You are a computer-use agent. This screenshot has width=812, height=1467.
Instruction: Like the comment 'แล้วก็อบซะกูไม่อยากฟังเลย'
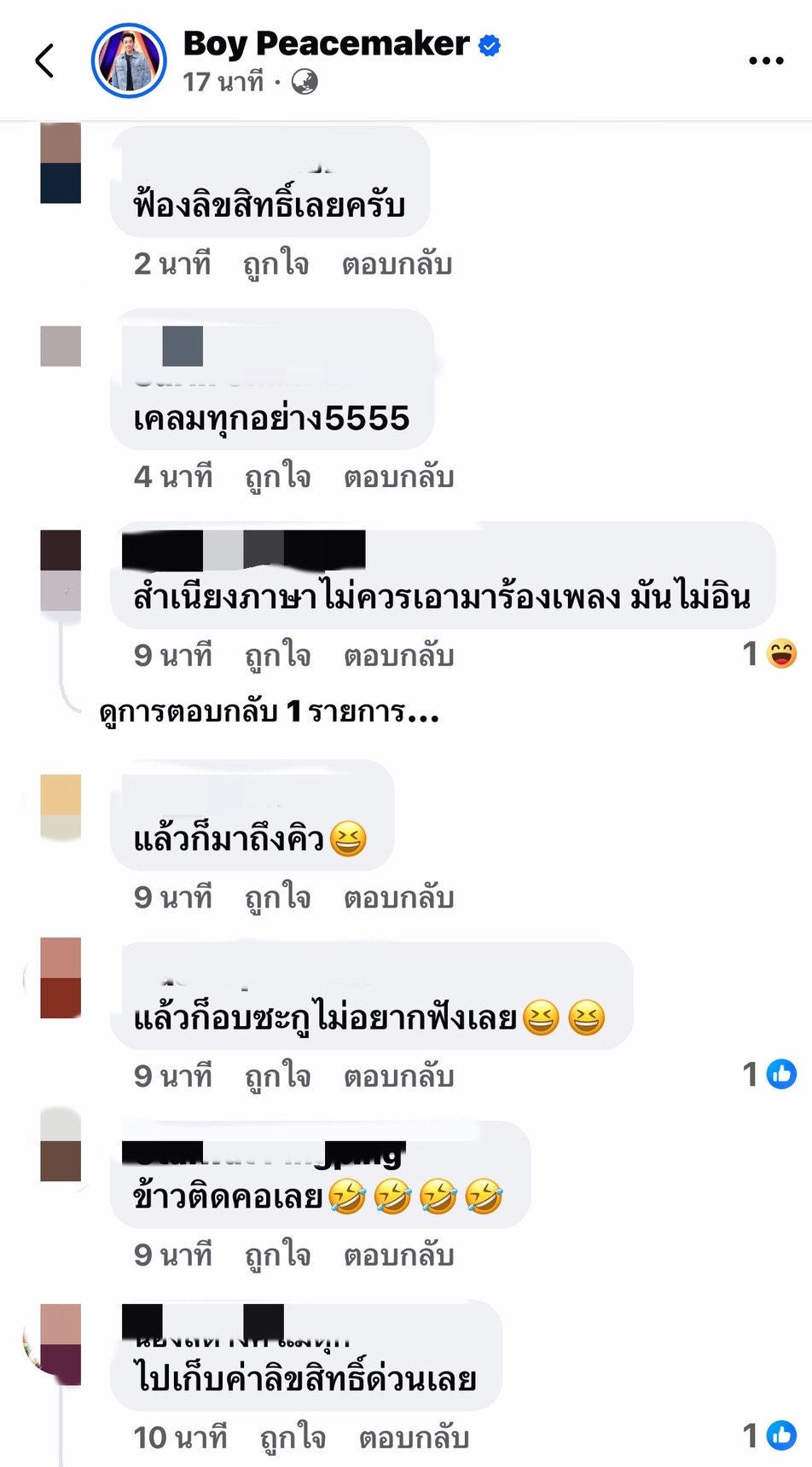pos(277,1076)
